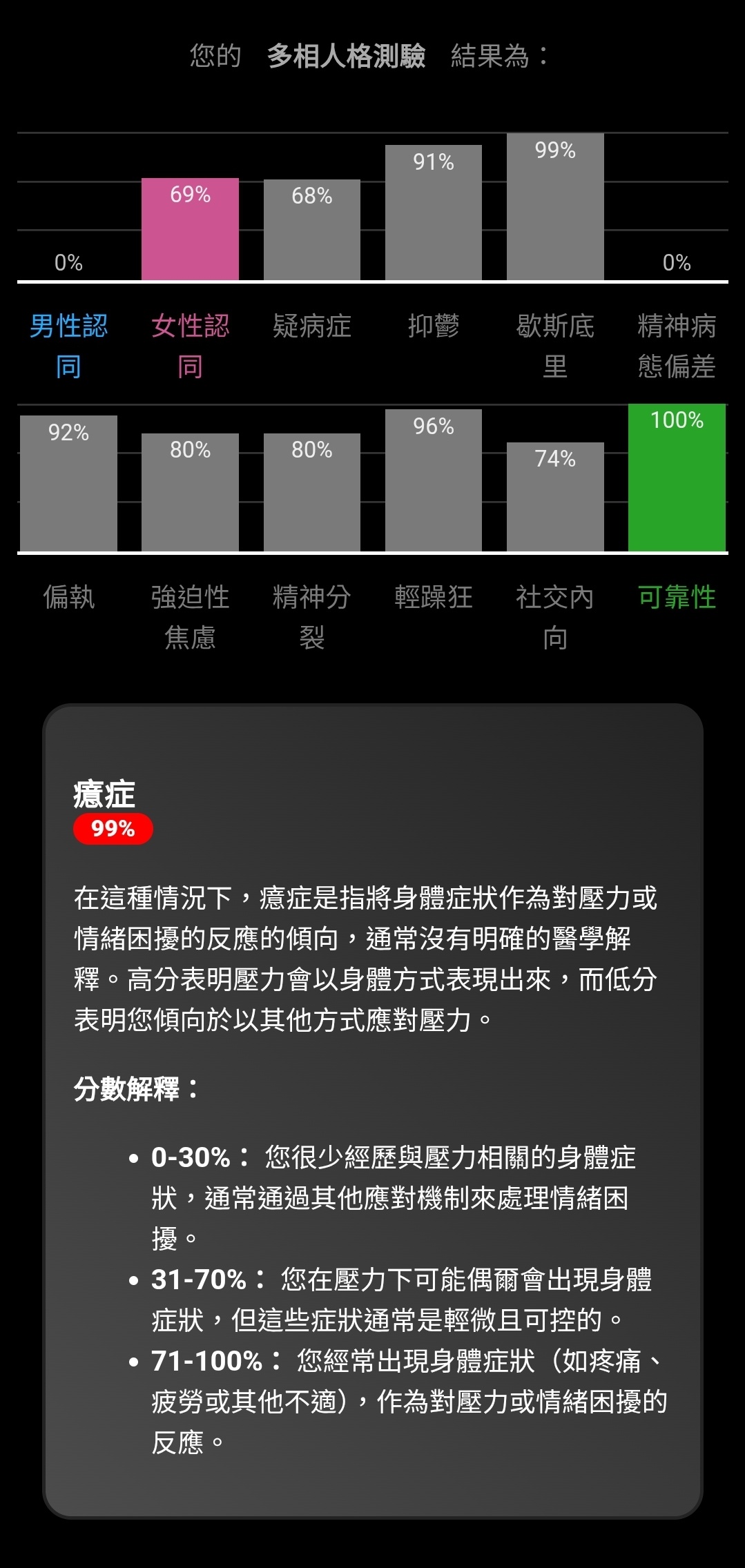Show details for 疑病症 68% bar
The image size is (745, 1568).
311,230
